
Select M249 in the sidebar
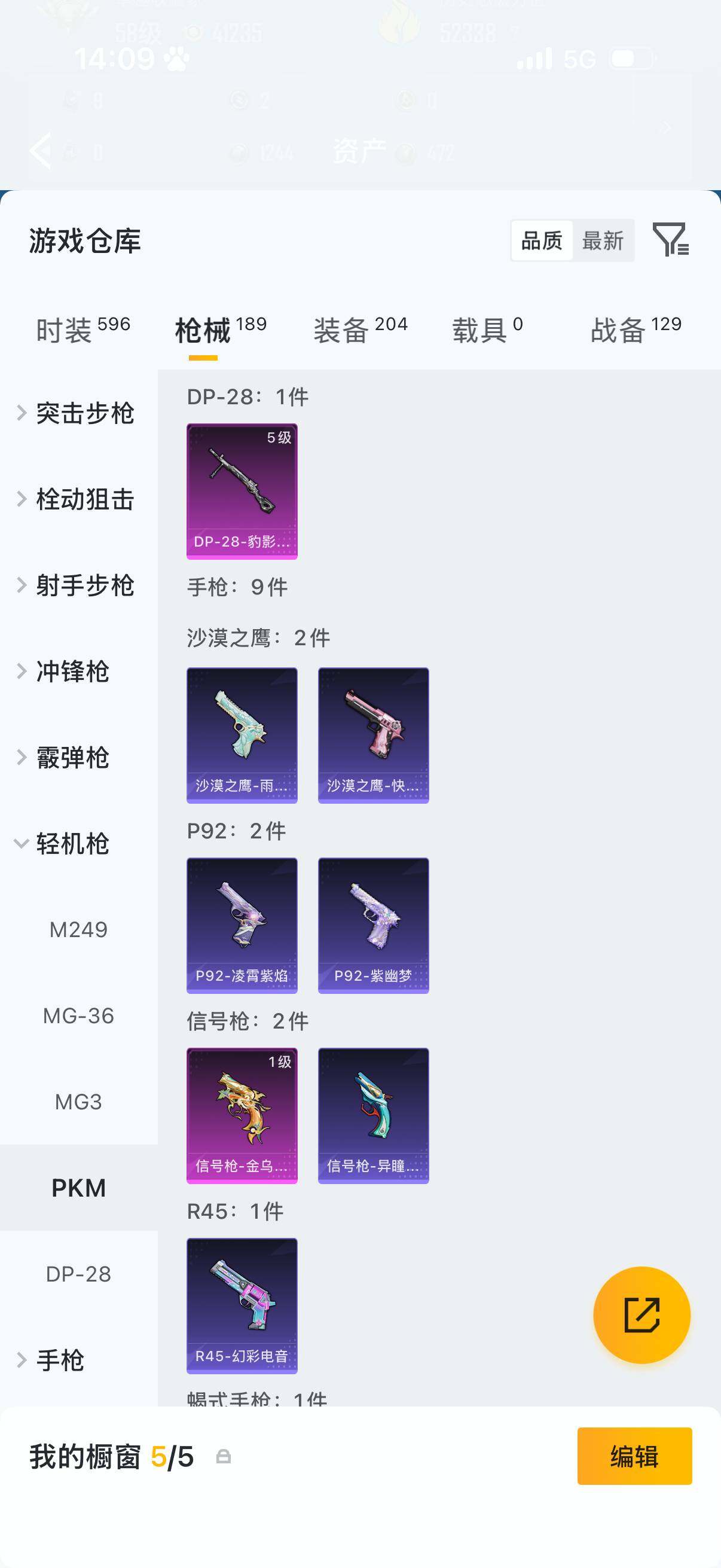(79, 929)
